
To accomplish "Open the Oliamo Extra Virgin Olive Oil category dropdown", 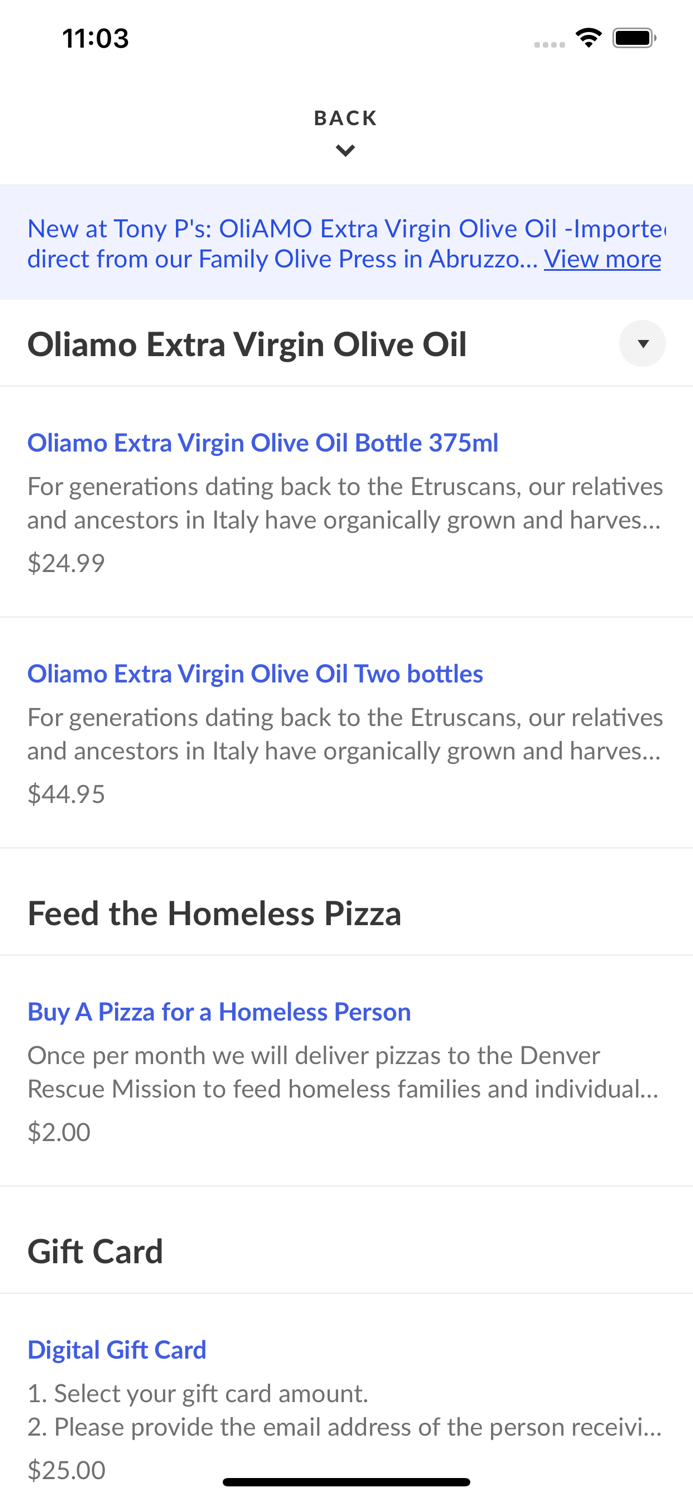I will (x=642, y=344).
